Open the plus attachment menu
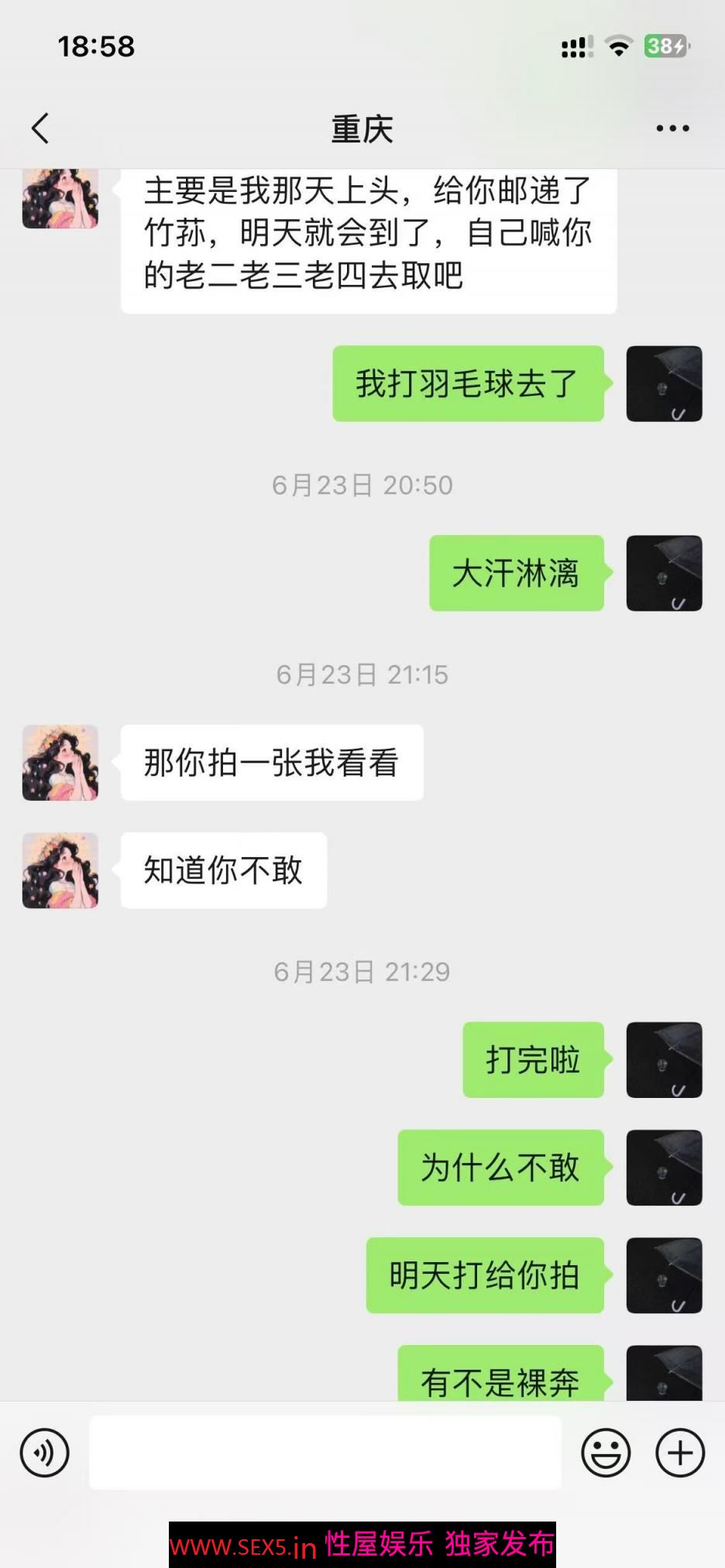 (680, 1453)
